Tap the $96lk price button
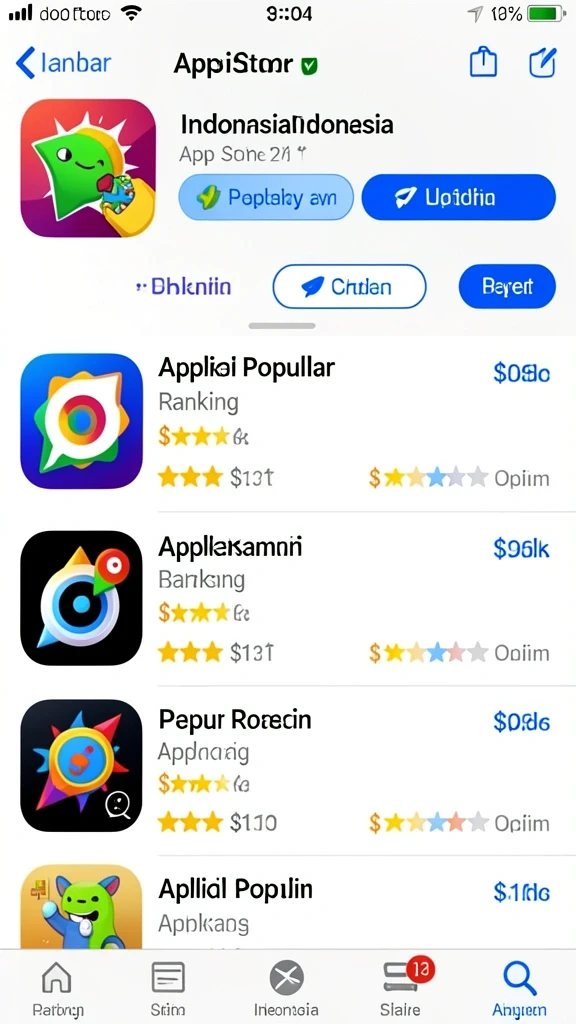The height and width of the screenshot is (1024, 576). pyautogui.click(x=522, y=549)
